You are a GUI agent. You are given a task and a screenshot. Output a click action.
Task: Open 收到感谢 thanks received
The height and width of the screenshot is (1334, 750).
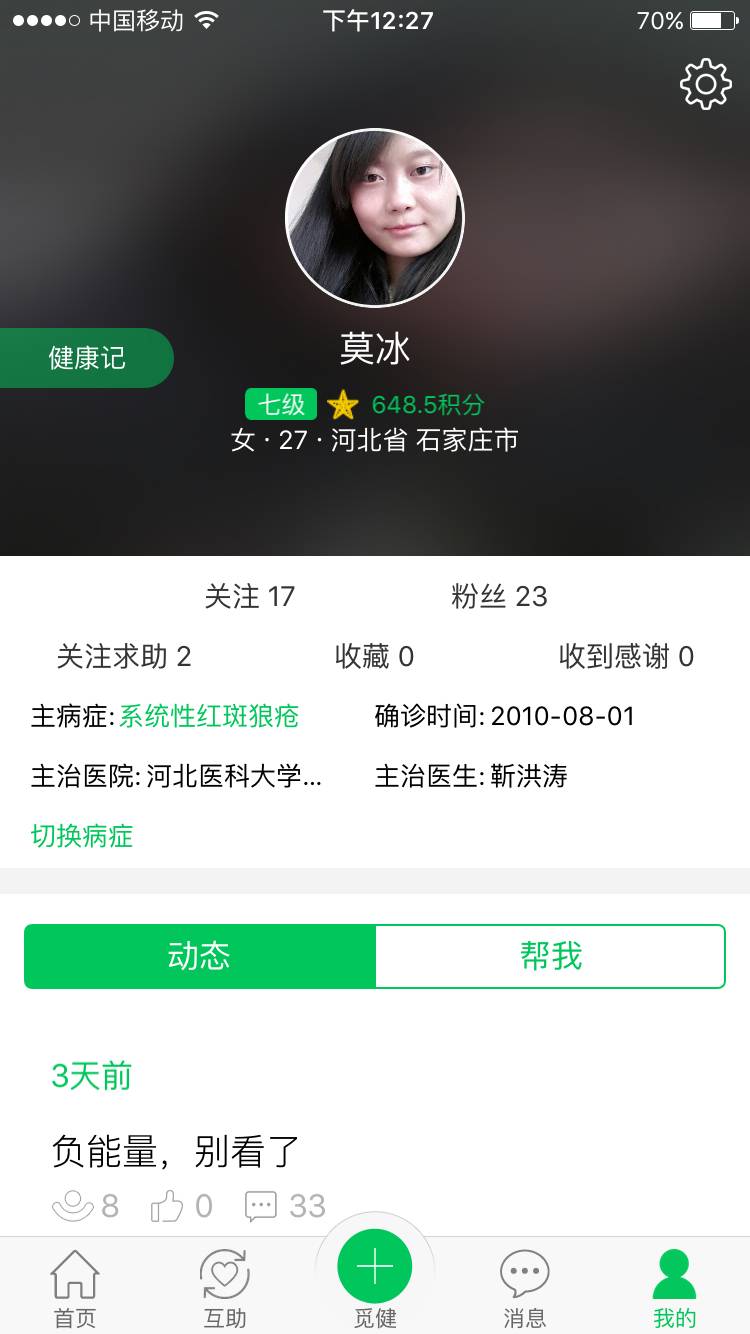point(626,657)
